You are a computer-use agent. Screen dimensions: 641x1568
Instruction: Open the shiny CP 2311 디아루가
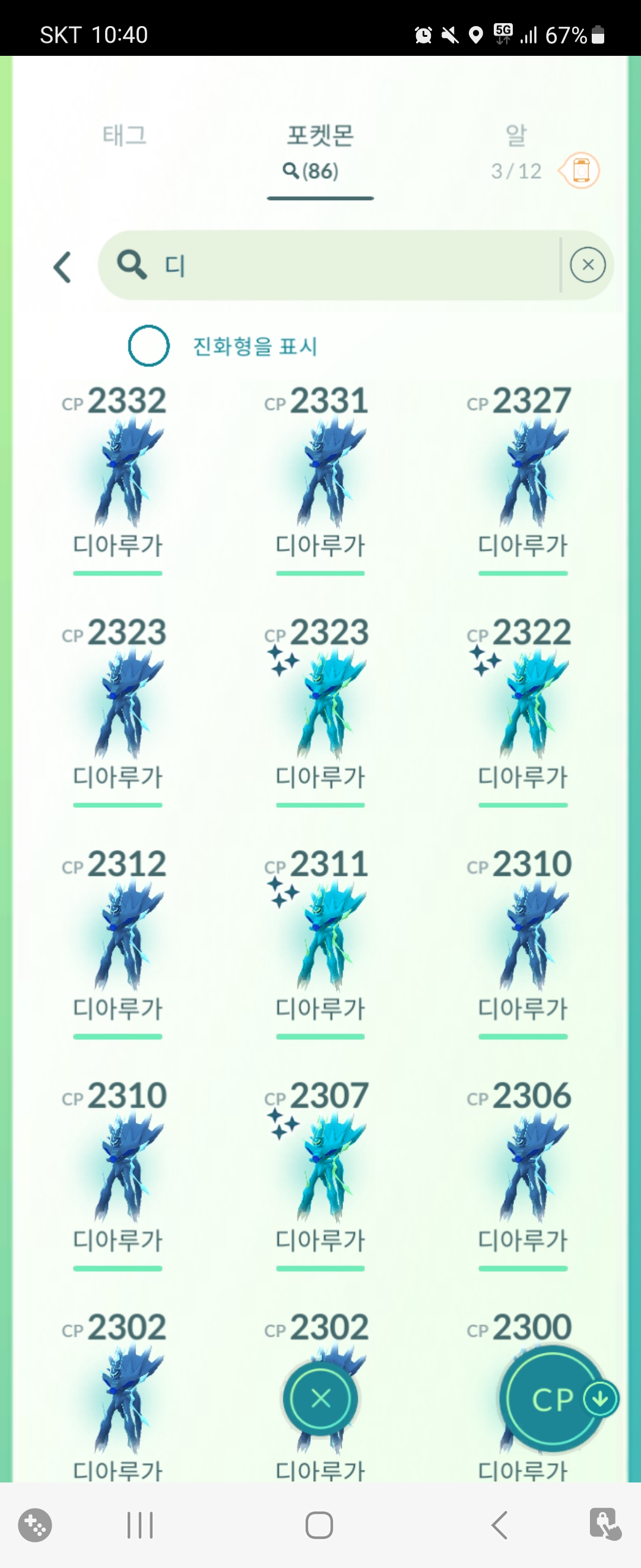320,937
